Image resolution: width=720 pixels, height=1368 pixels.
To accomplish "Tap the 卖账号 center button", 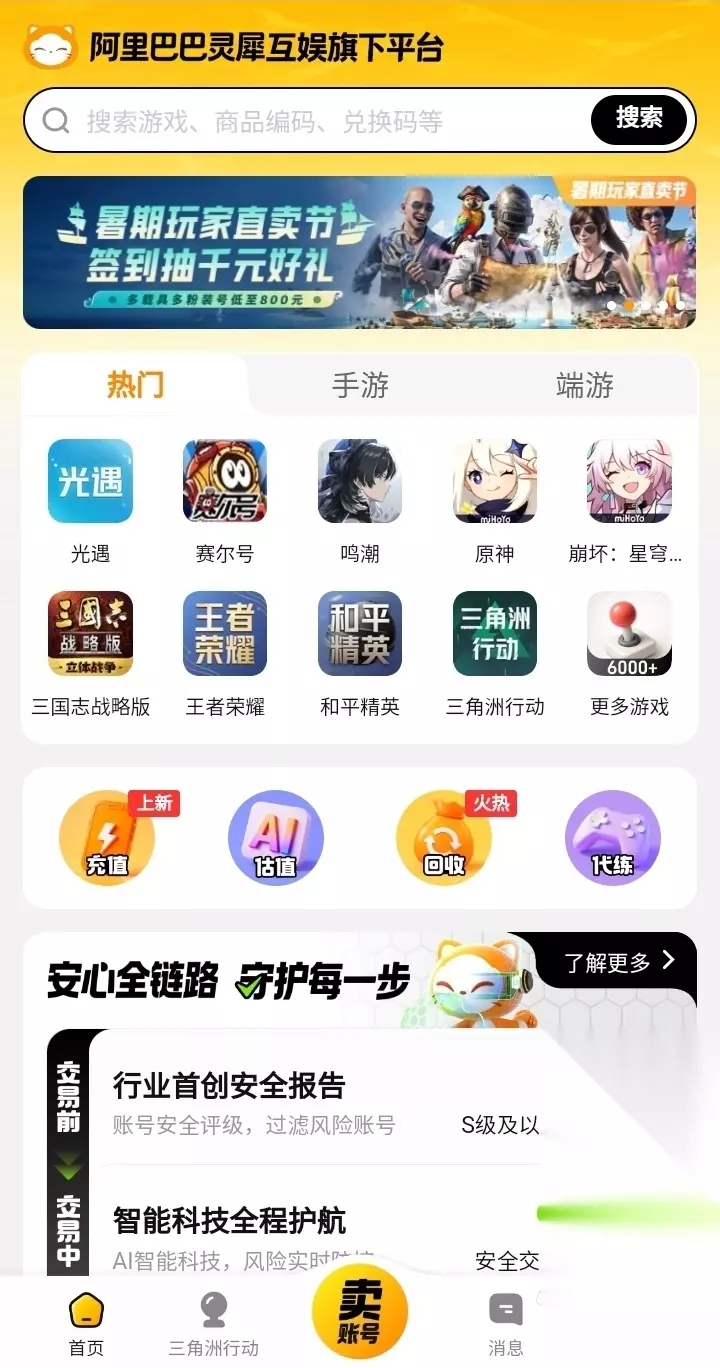I will point(360,1310).
